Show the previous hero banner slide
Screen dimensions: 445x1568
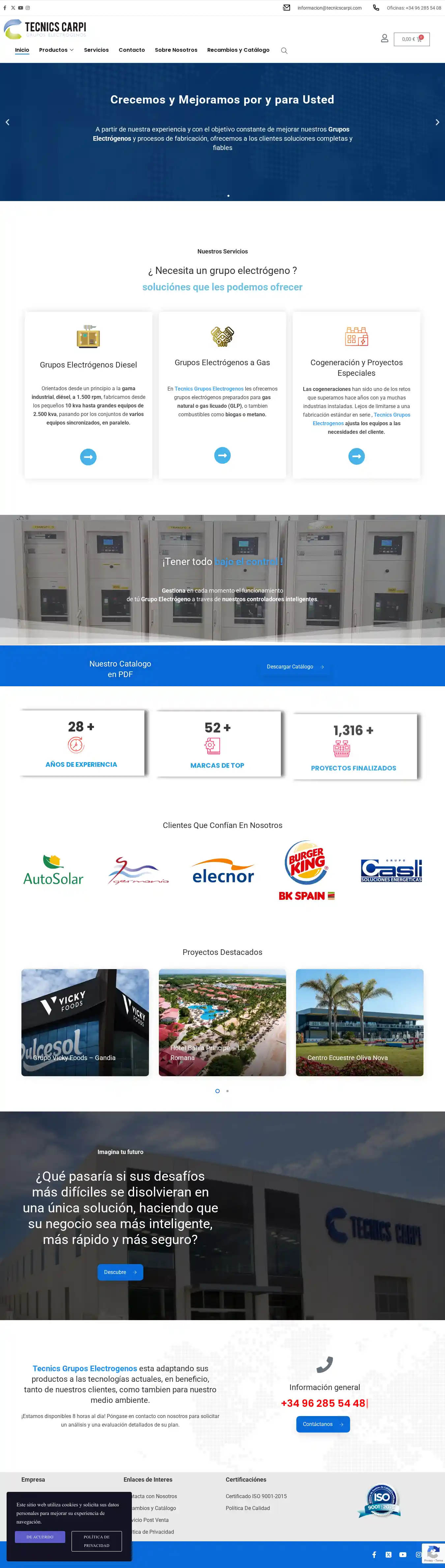pos(7,122)
